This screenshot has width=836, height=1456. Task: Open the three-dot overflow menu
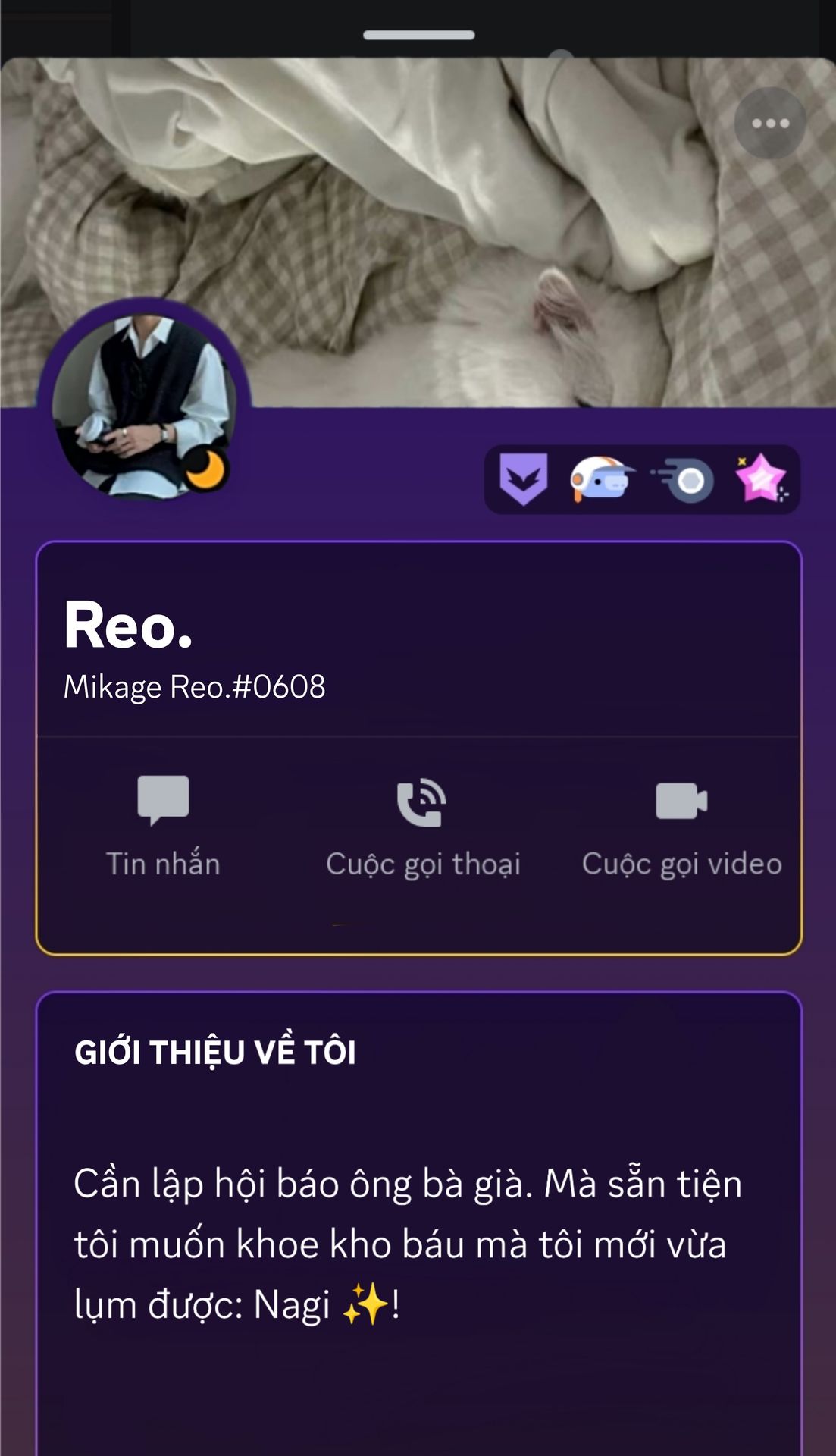[770, 123]
